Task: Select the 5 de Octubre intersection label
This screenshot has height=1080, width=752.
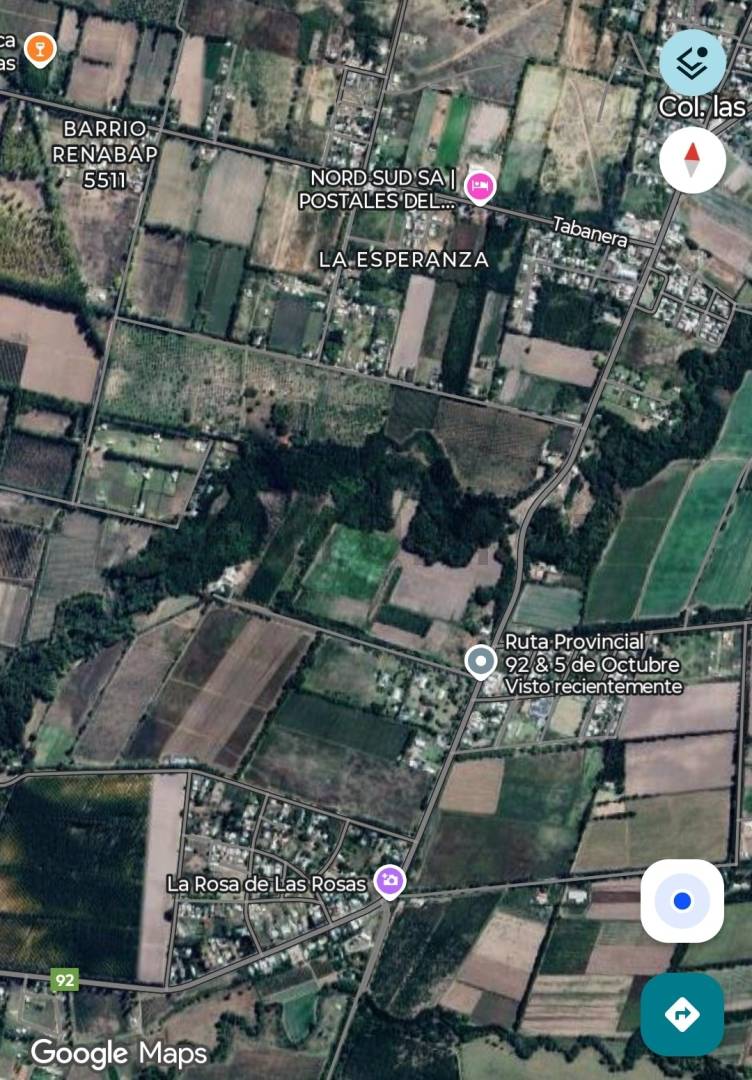Action: point(590,663)
